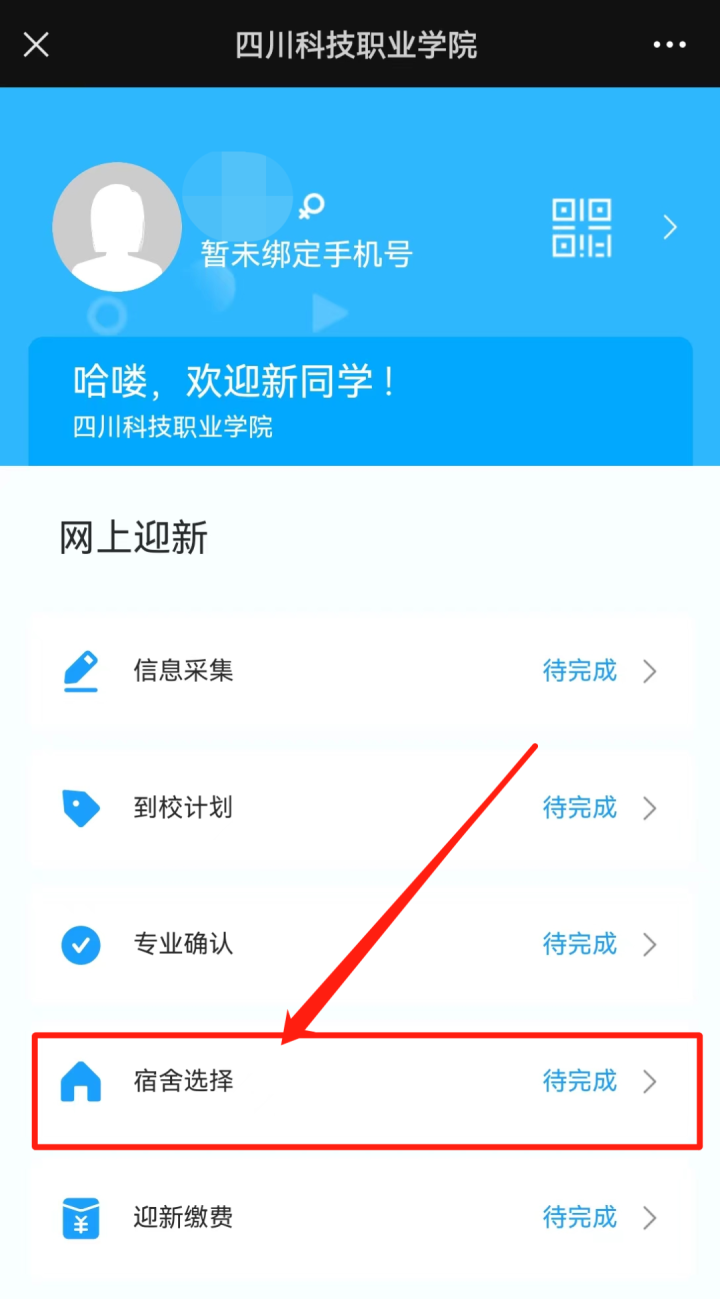Open the three-dot overflow menu
This screenshot has width=720, height=1299.
point(669,45)
